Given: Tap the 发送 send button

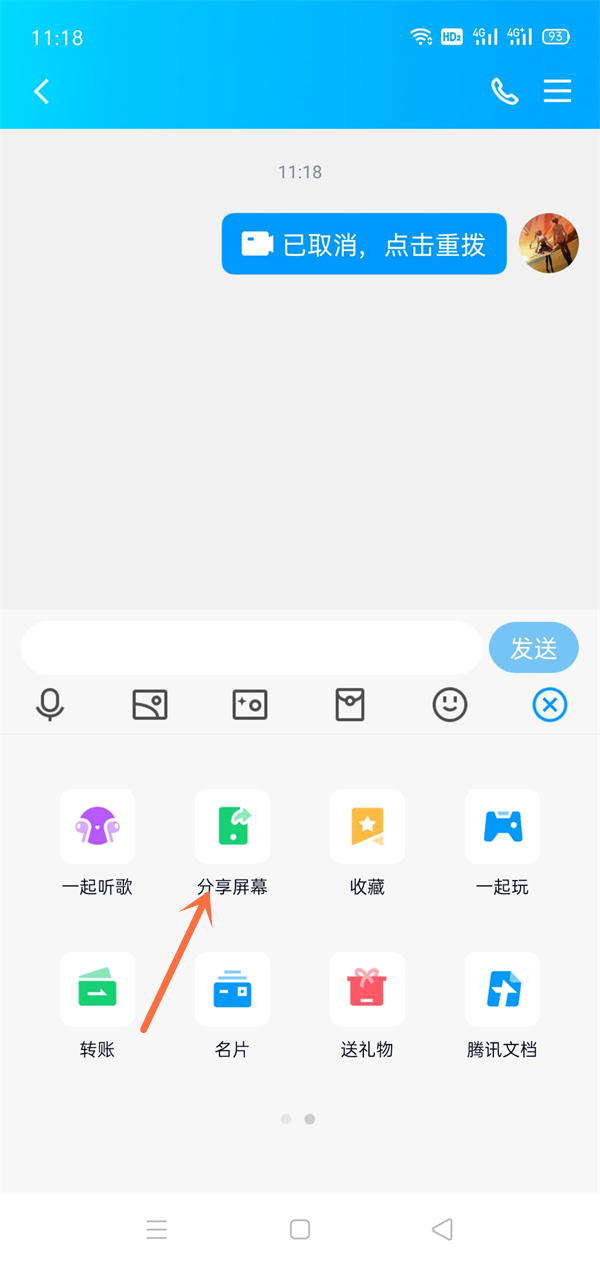Looking at the screenshot, I should [534, 647].
